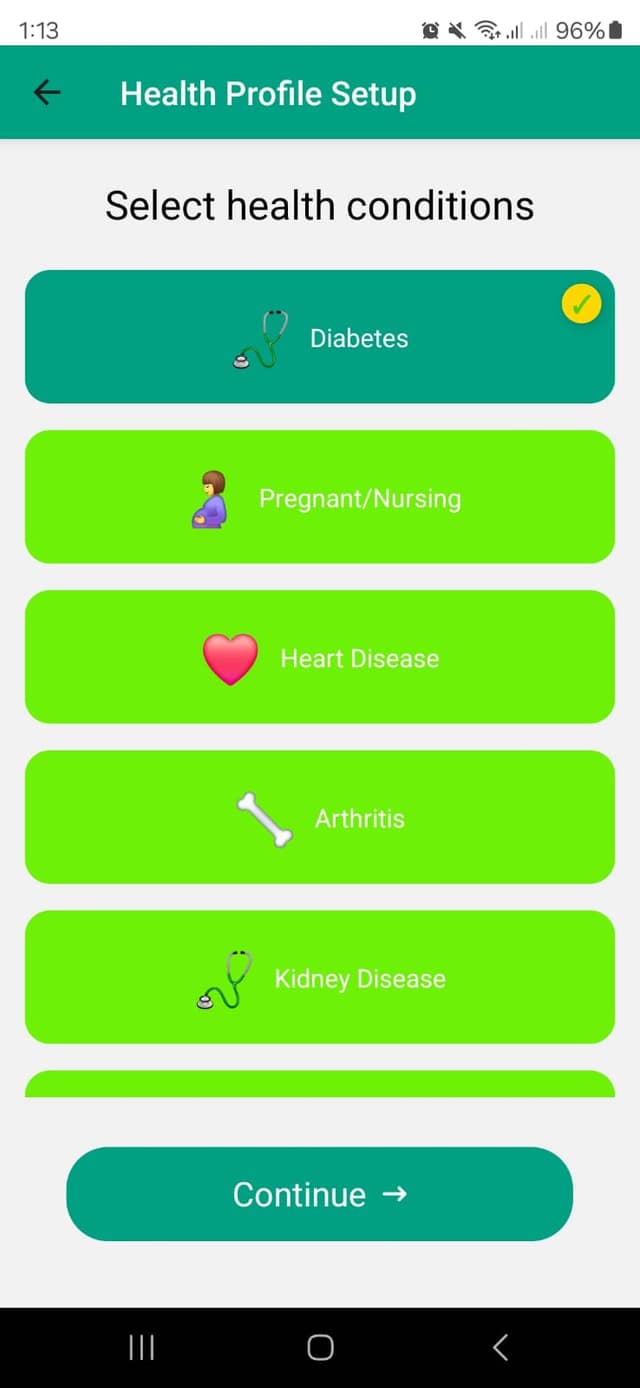Deselect the Diabetes condition
This screenshot has width=640, height=1388.
tap(319, 337)
